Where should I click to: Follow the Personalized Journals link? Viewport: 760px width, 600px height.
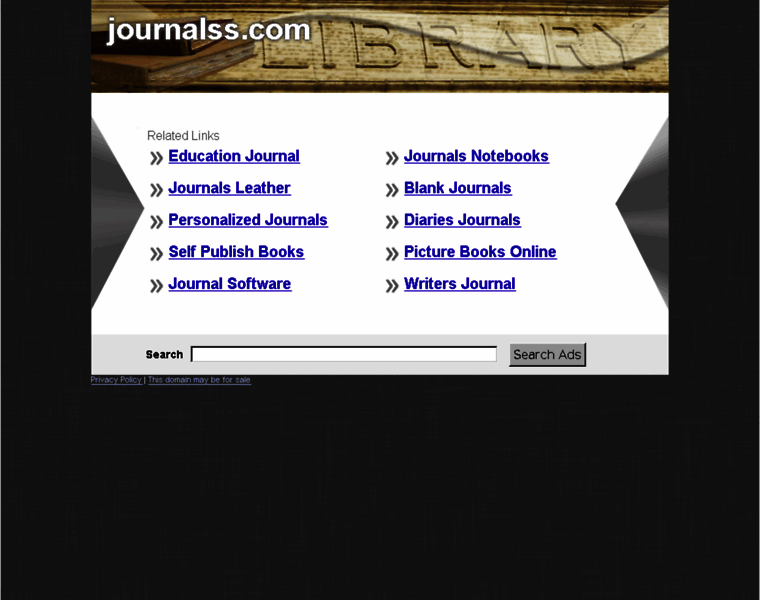tap(247, 220)
